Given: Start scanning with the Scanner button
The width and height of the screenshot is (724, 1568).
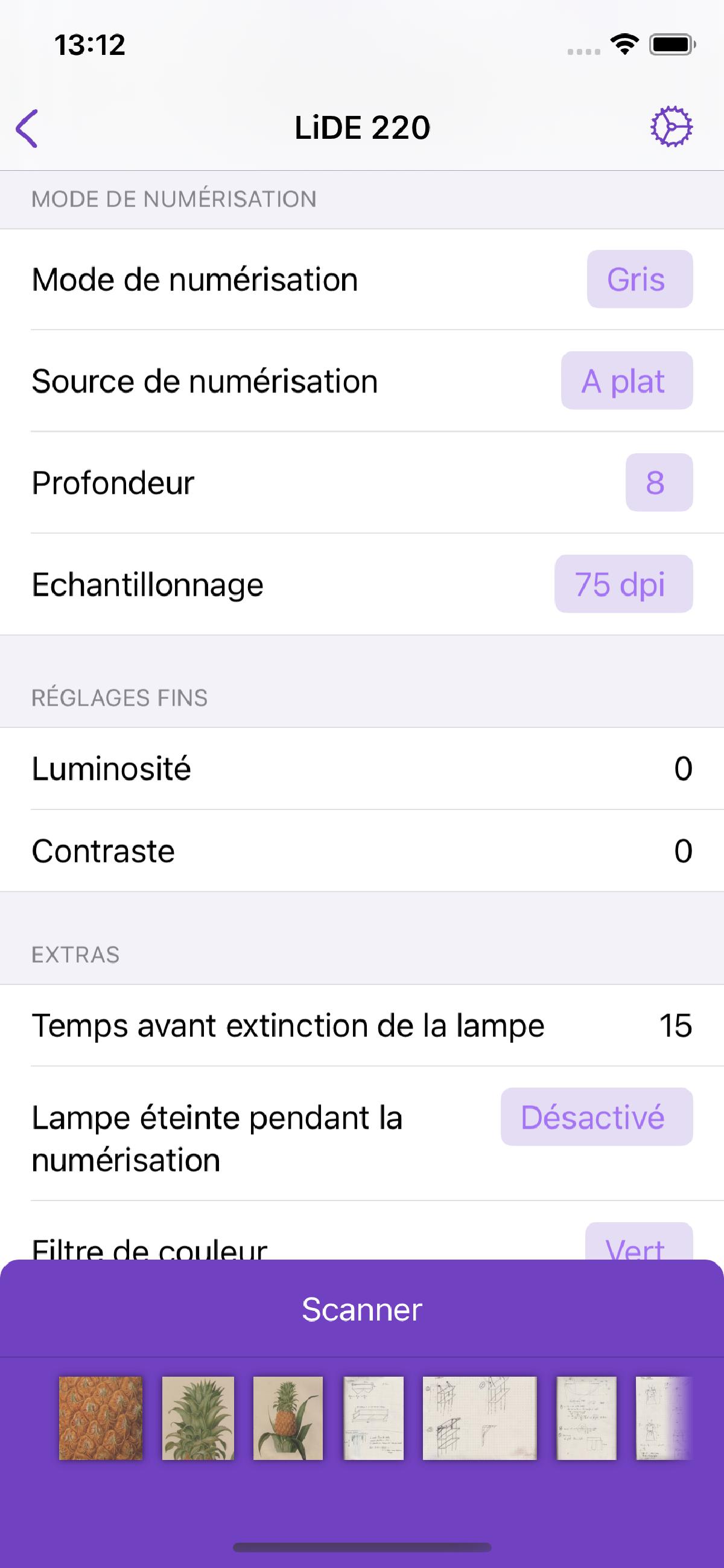Looking at the screenshot, I should (x=362, y=1310).
